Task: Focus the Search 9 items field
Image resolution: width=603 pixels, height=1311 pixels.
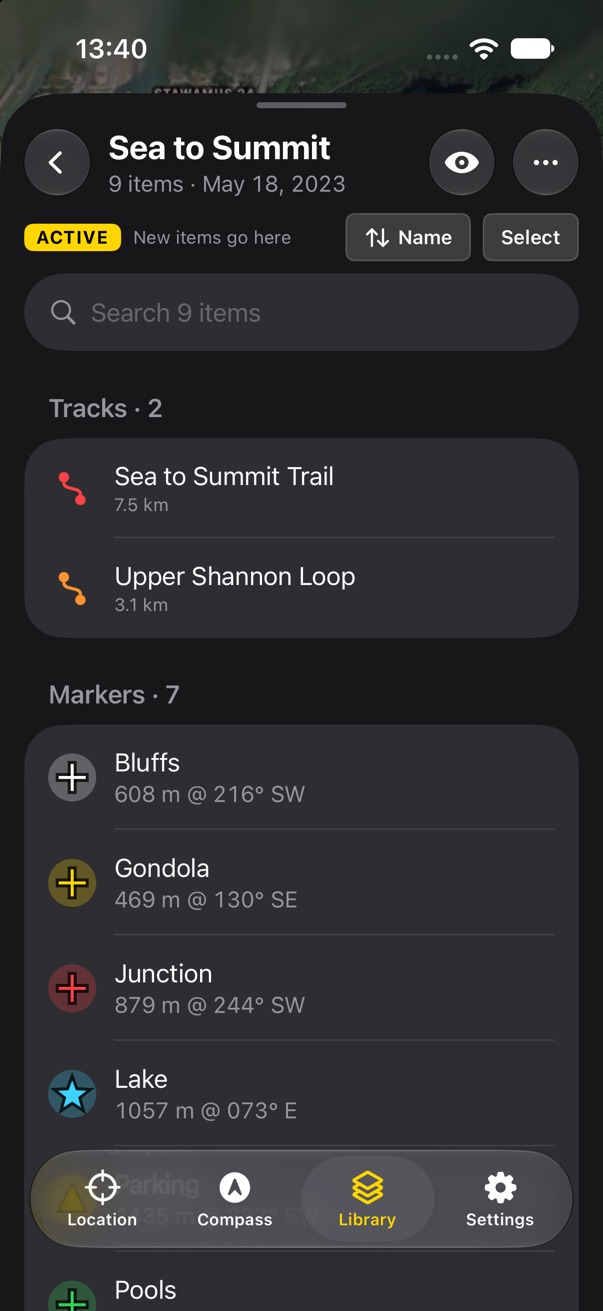Action: point(301,313)
